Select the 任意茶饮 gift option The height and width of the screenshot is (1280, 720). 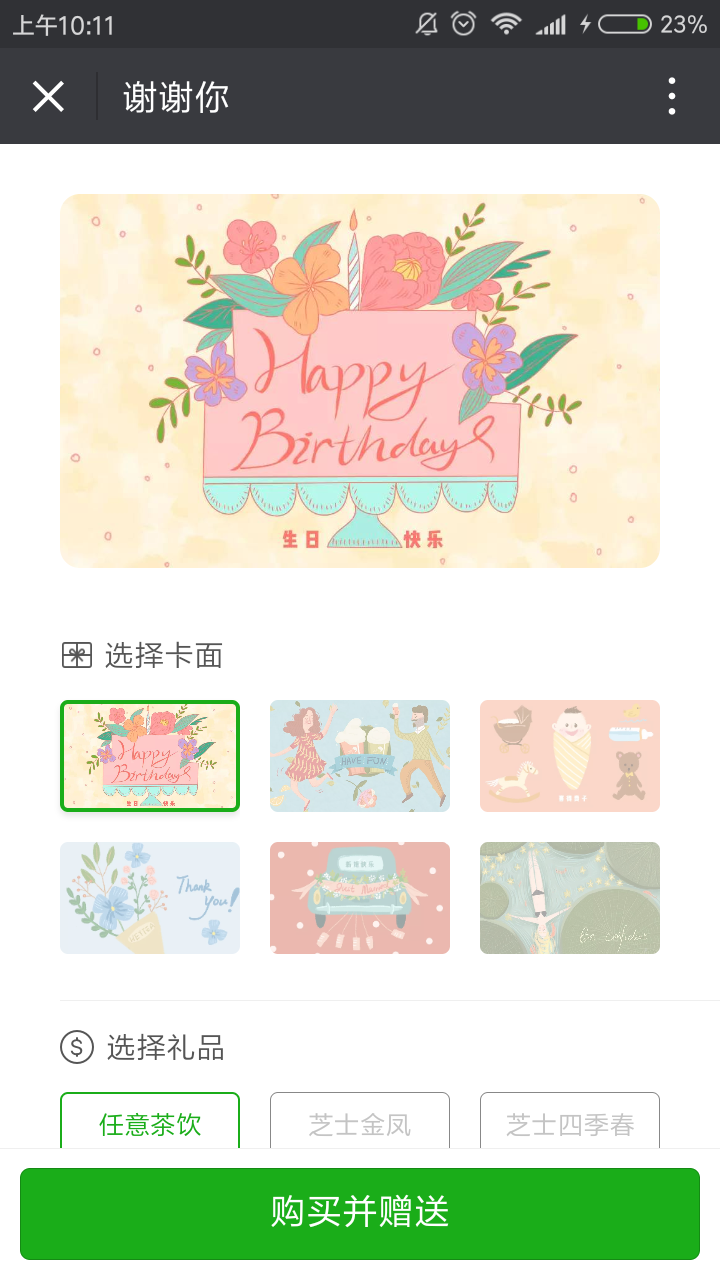(150, 1122)
